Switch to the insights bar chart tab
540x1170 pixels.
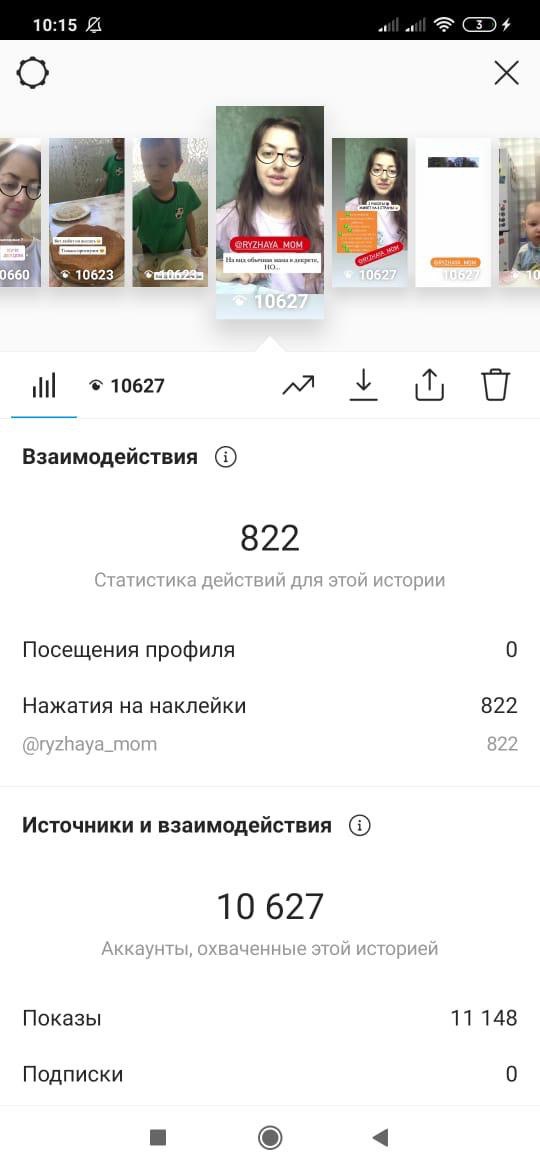coord(44,386)
